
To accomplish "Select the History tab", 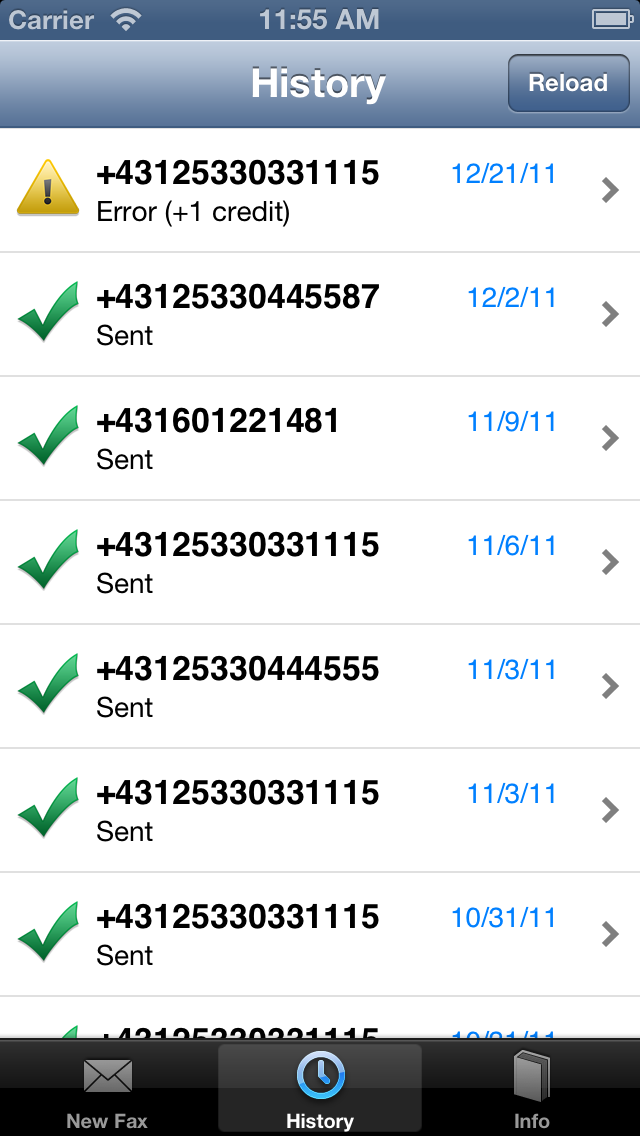I will coord(320,1088).
